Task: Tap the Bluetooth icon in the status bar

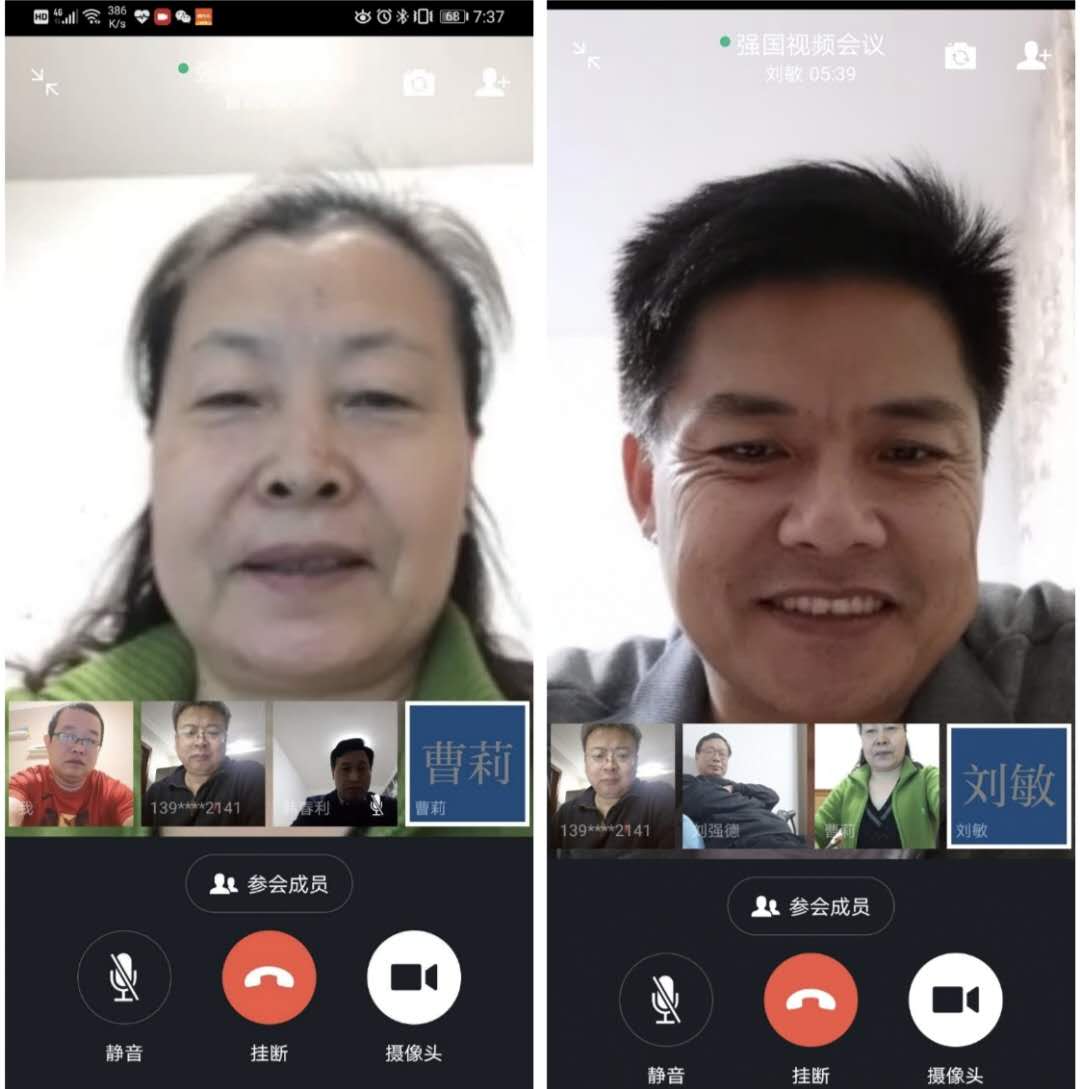Action: pyautogui.click(x=403, y=15)
